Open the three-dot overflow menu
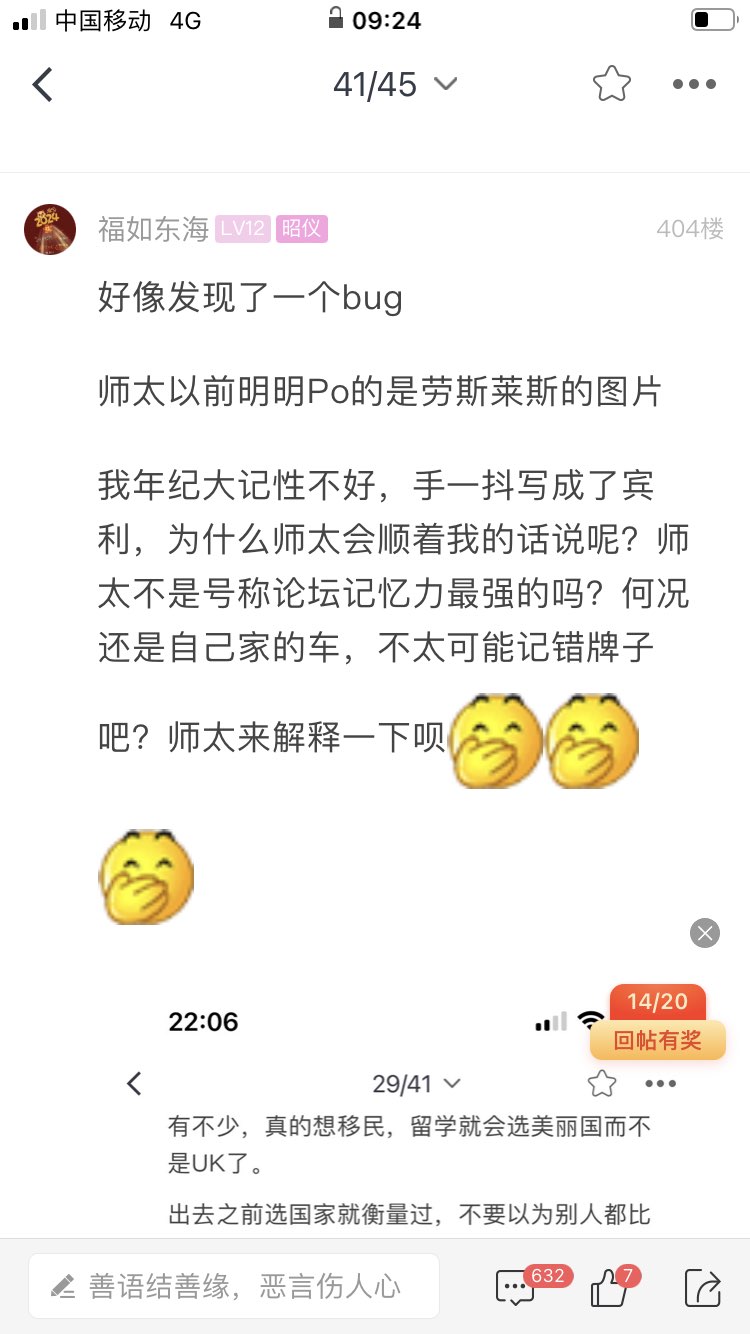The height and width of the screenshot is (1334, 750). click(x=694, y=85)
